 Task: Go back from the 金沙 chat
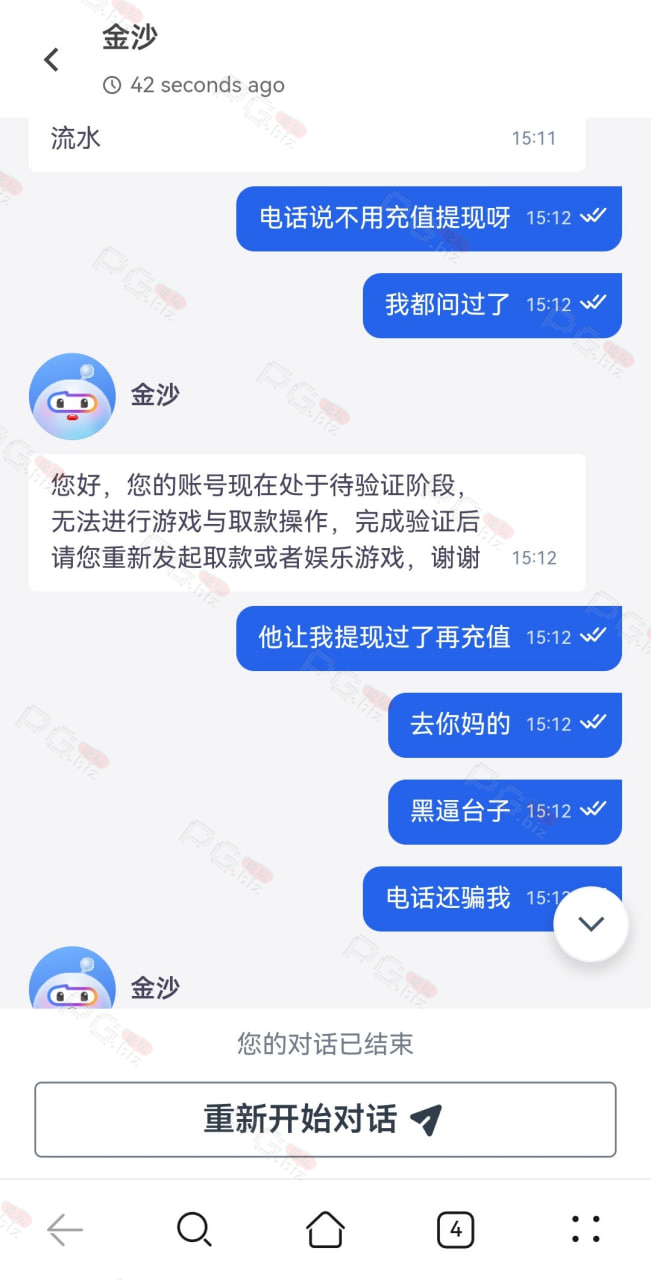(x=52, y=60)
